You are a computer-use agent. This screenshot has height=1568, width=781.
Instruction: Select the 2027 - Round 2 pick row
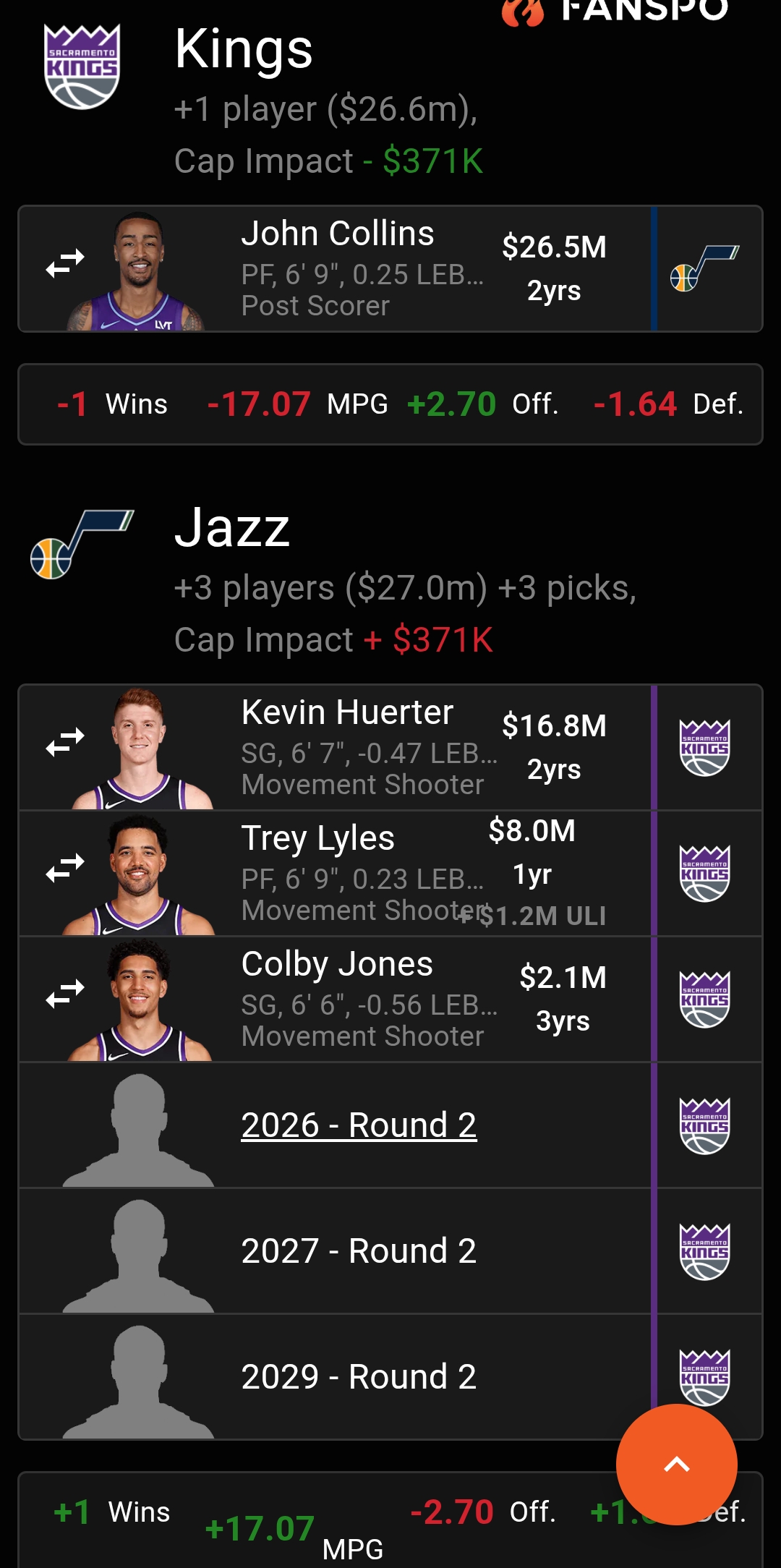[x=359, y=1251]
